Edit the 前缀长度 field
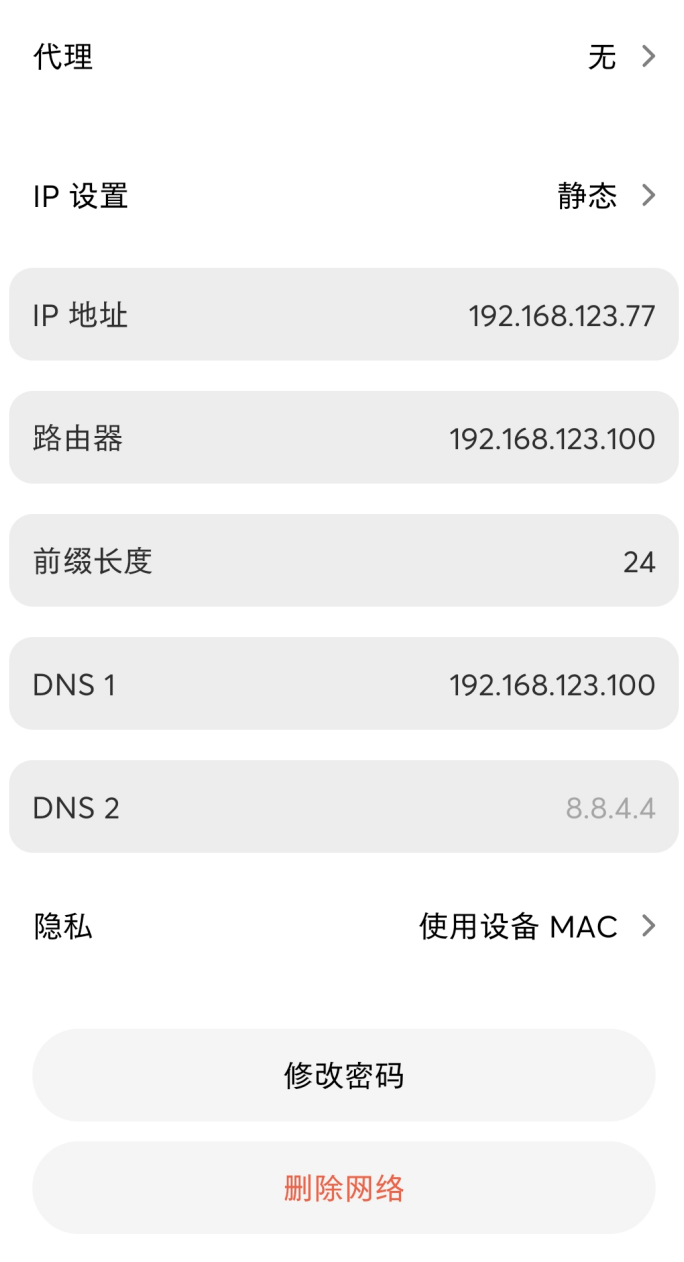 pyautogui.click(x=344, y=560)
